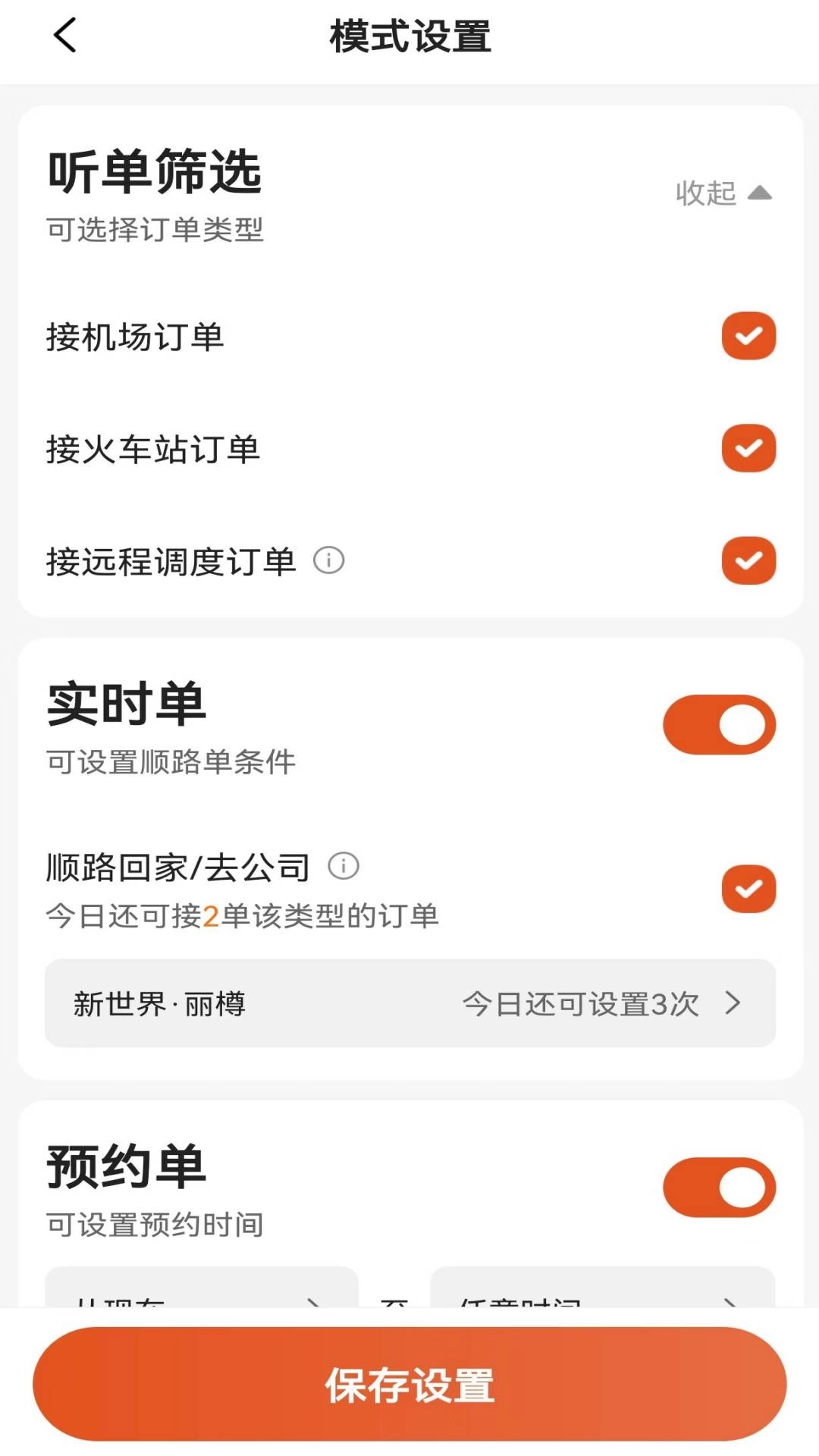This screenshot has width=819, height=1456.
Task: Tap the 模式设置 title in the header
Action: pyautogui.click(x=409, y=36)
